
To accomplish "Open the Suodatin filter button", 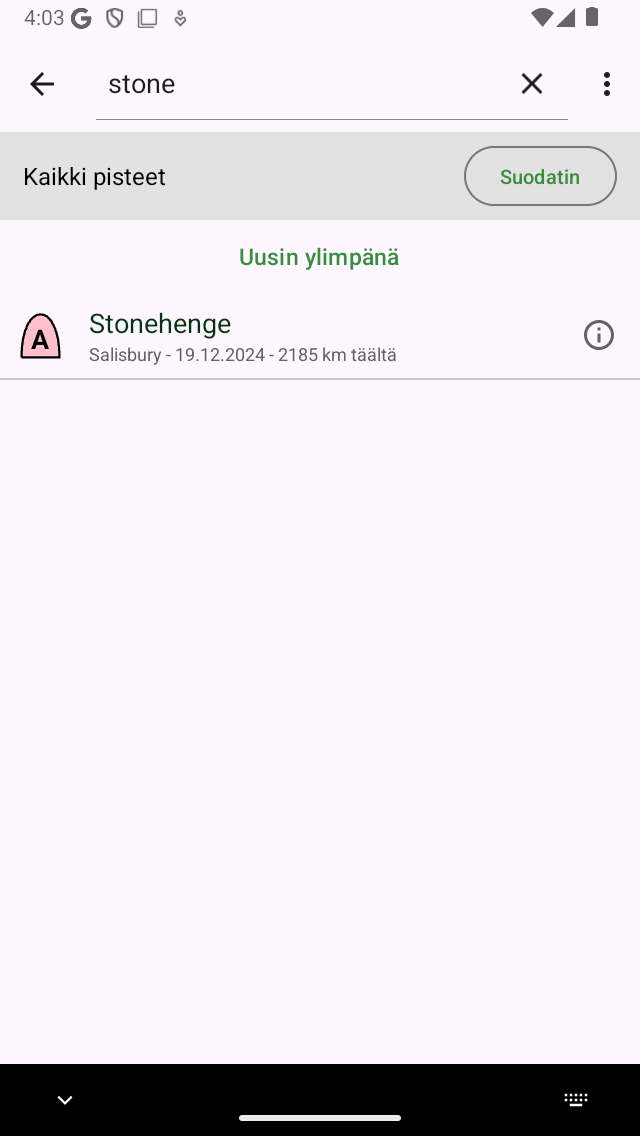I will (x=540, y=177).
